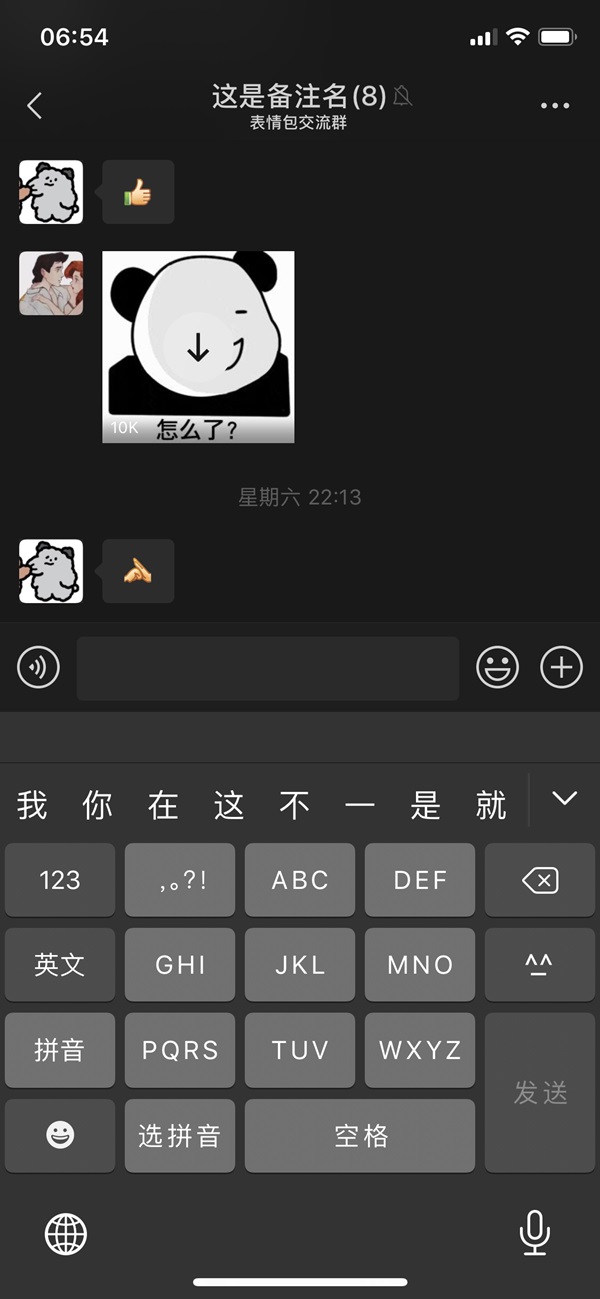Switch keyboard to 123 numbers
Viewport: 600px width, 1299px height.
60,880
